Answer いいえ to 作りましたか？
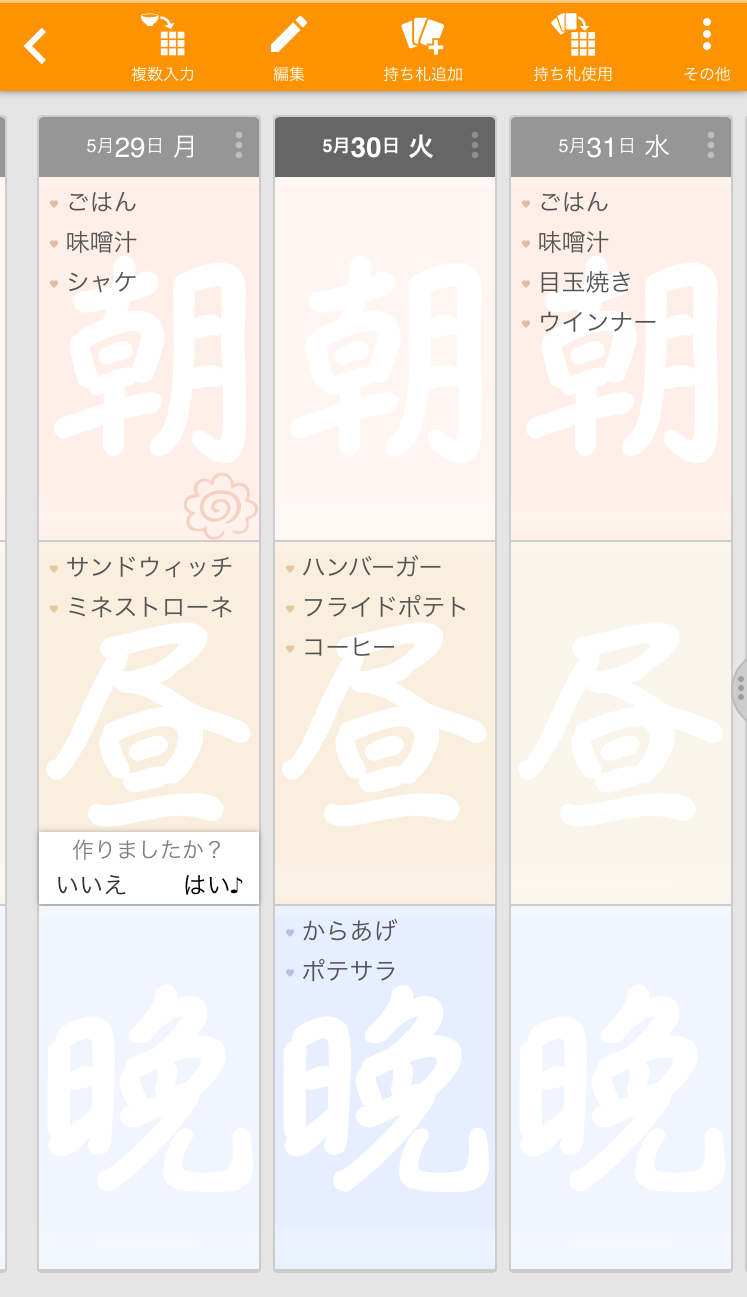 click(x=91, y=885)
